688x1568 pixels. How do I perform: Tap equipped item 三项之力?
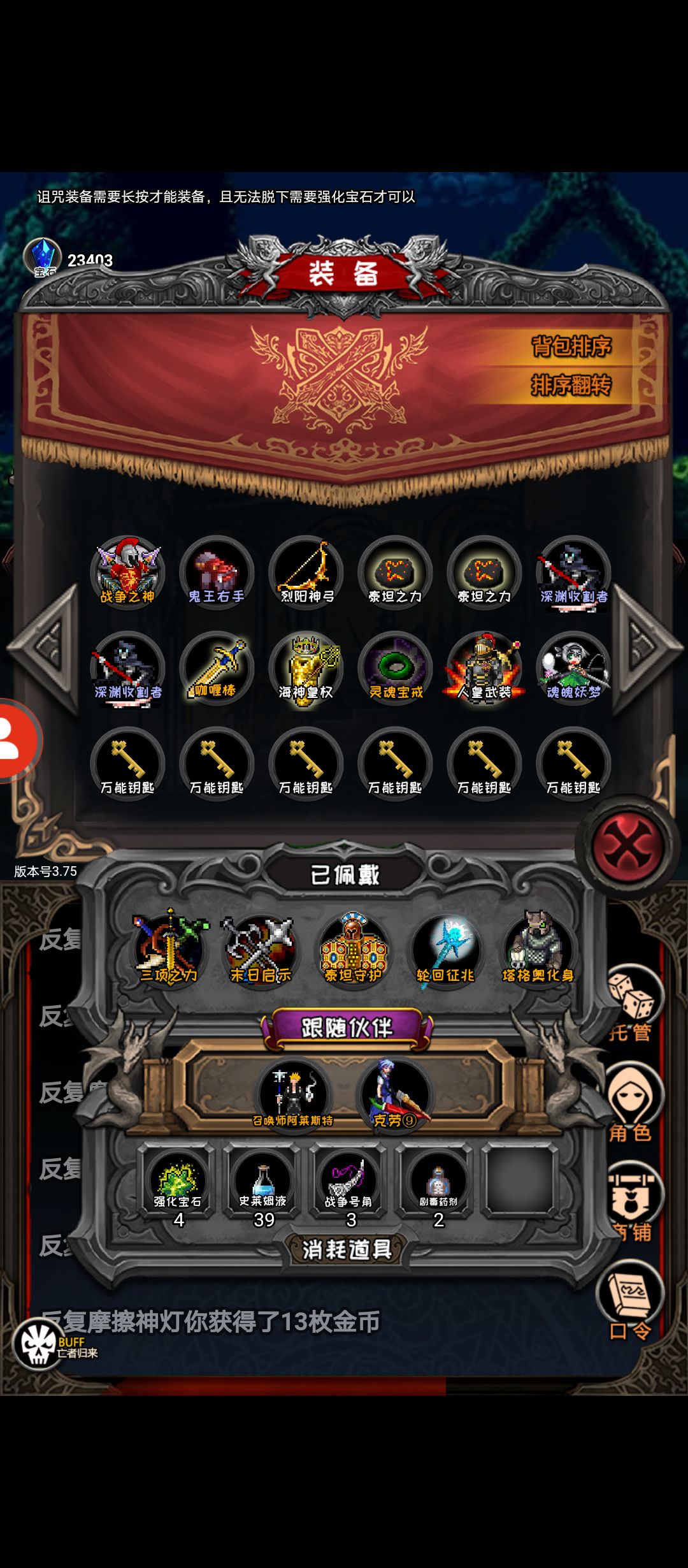coord(169,950)
